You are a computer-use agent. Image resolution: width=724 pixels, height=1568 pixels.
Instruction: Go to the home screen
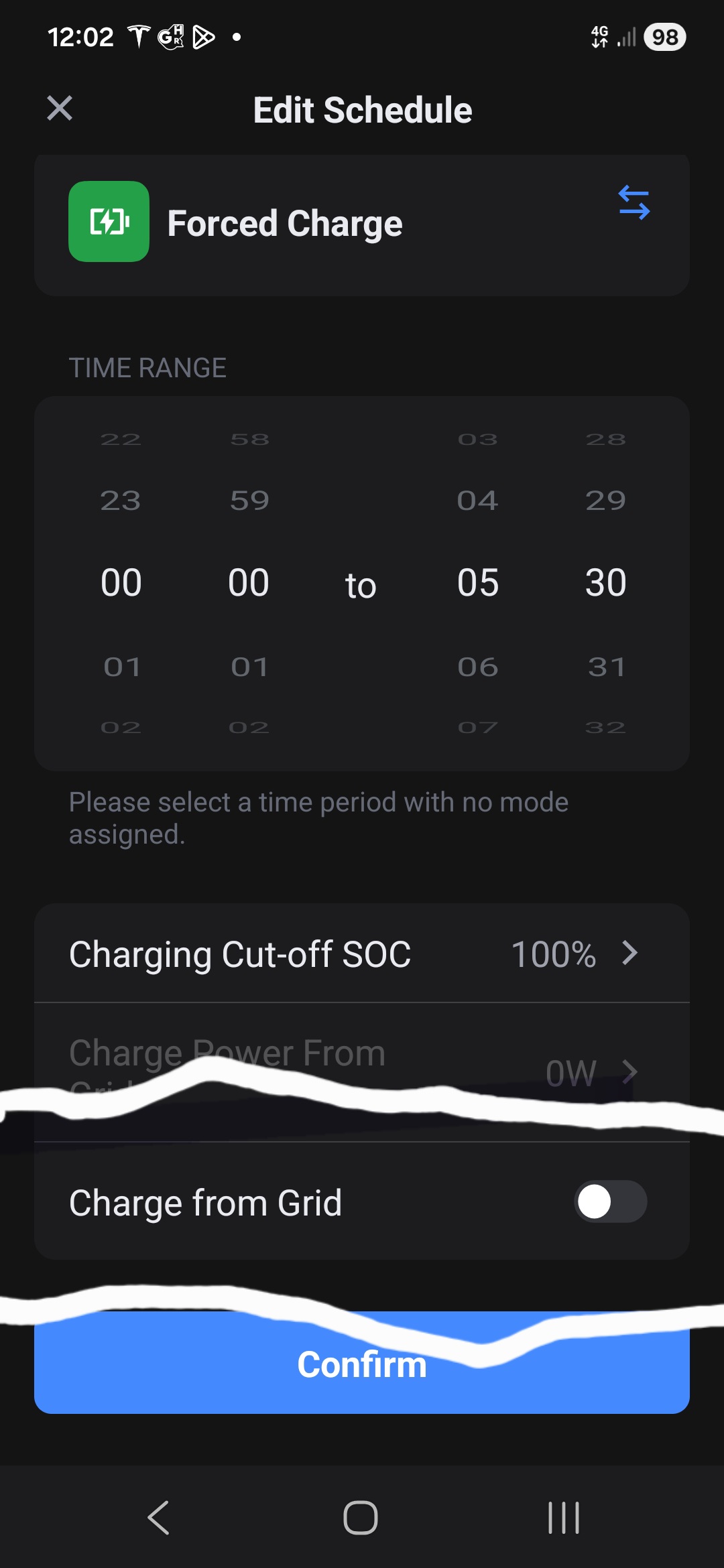[x=361, y=1517]
